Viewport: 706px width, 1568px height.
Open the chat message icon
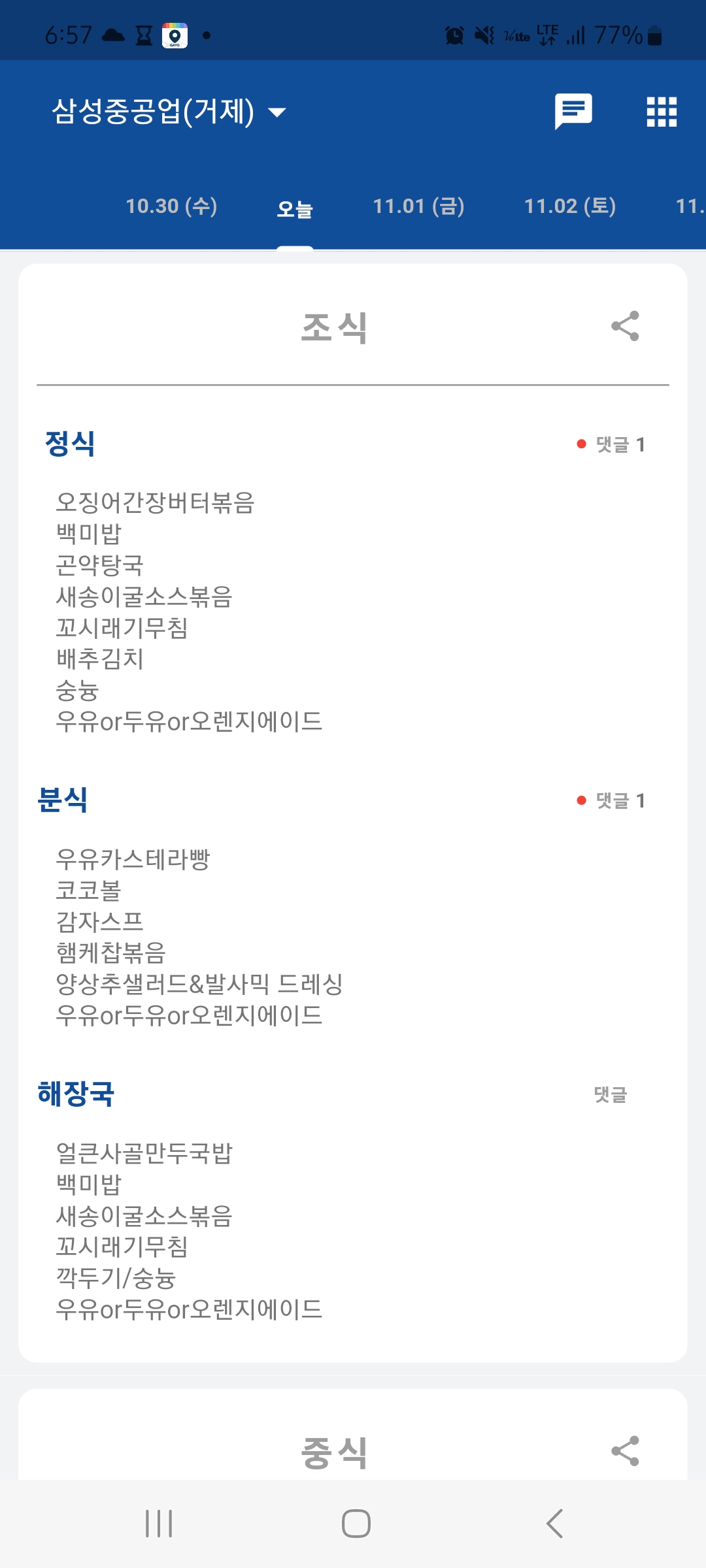coord(573,112)
